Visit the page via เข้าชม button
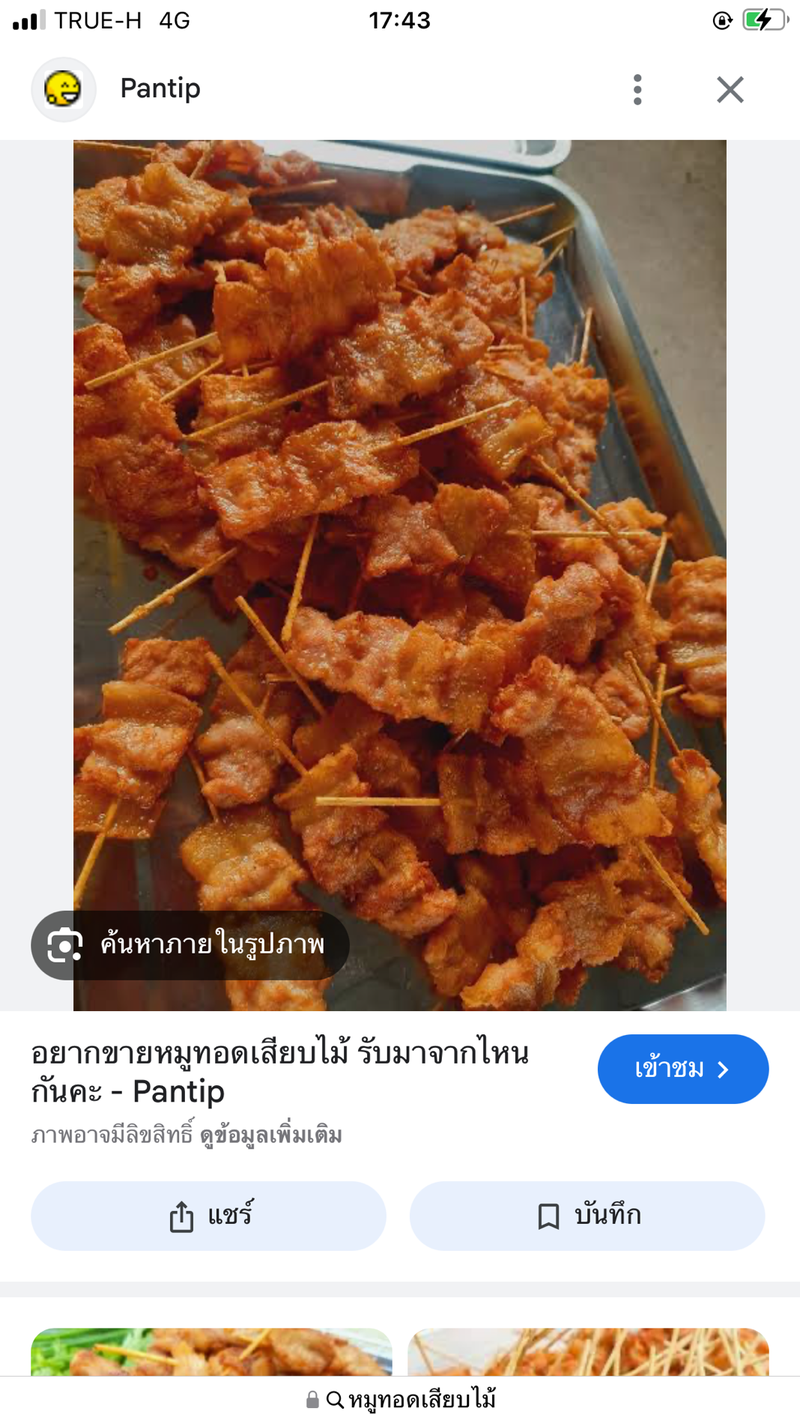Image resolution: width=800 pixels, height=1423 pixels. pyautogui.click(x=683, y=1069)
